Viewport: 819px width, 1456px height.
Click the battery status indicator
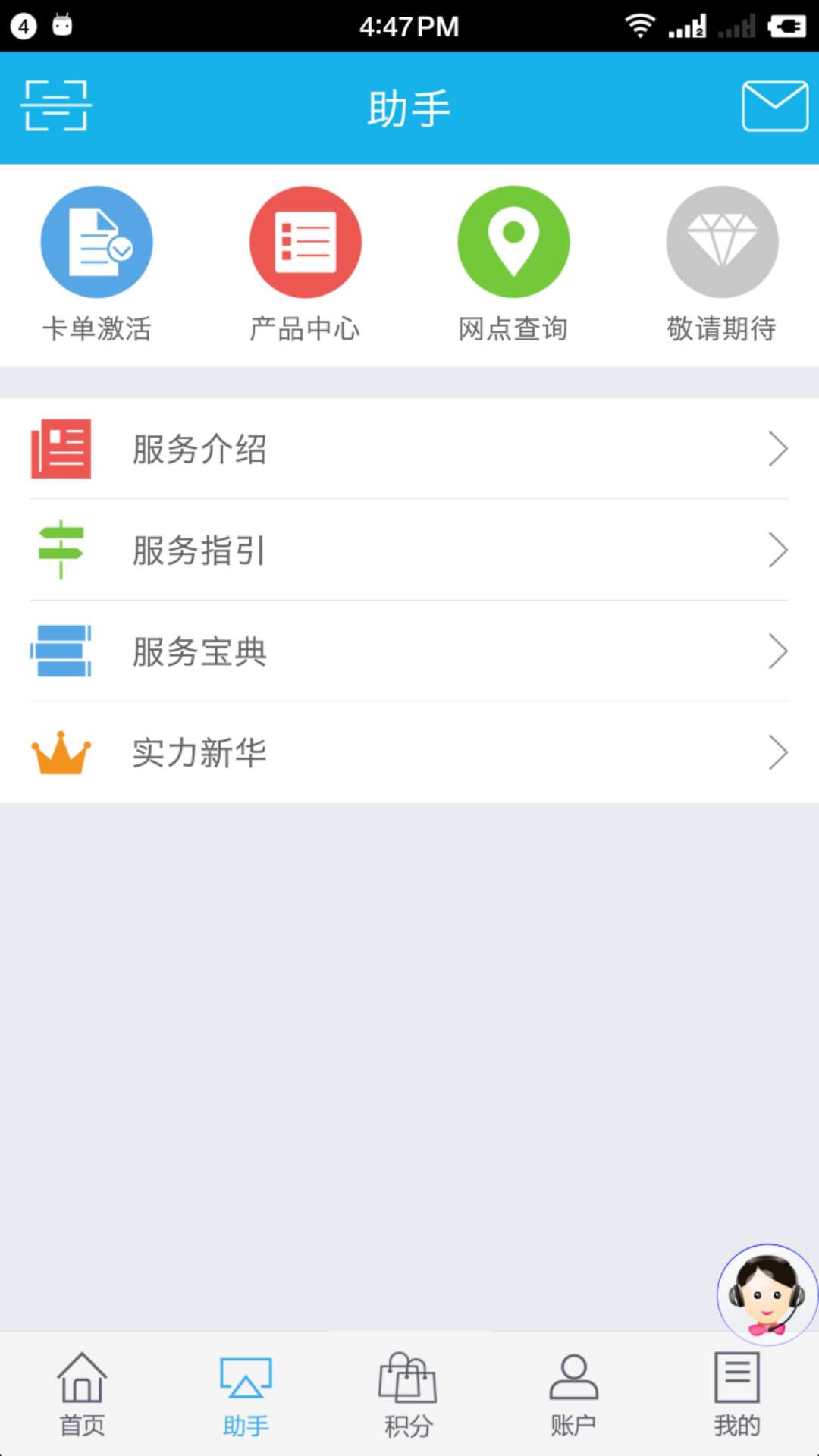coord(786,25)
